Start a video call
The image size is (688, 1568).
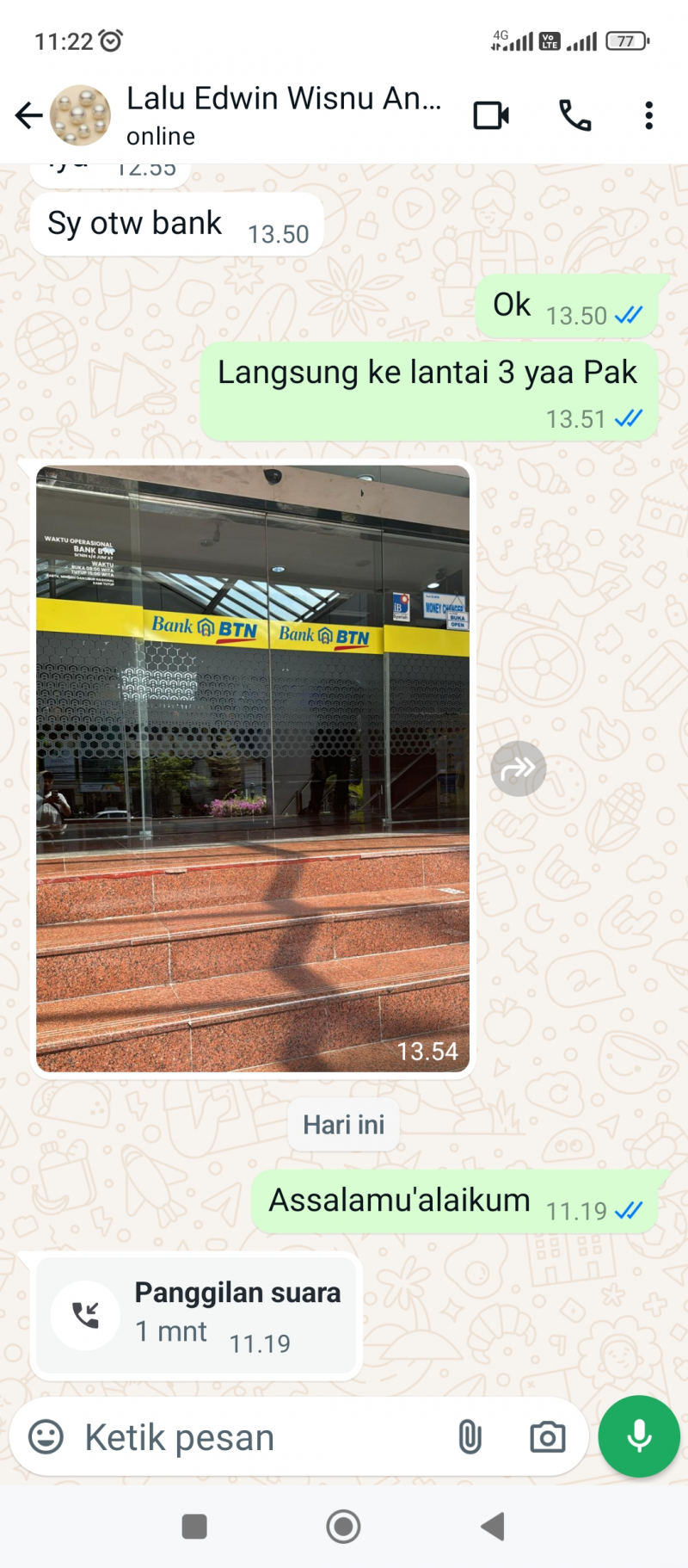pyautogui.click(x=491, y=115)
